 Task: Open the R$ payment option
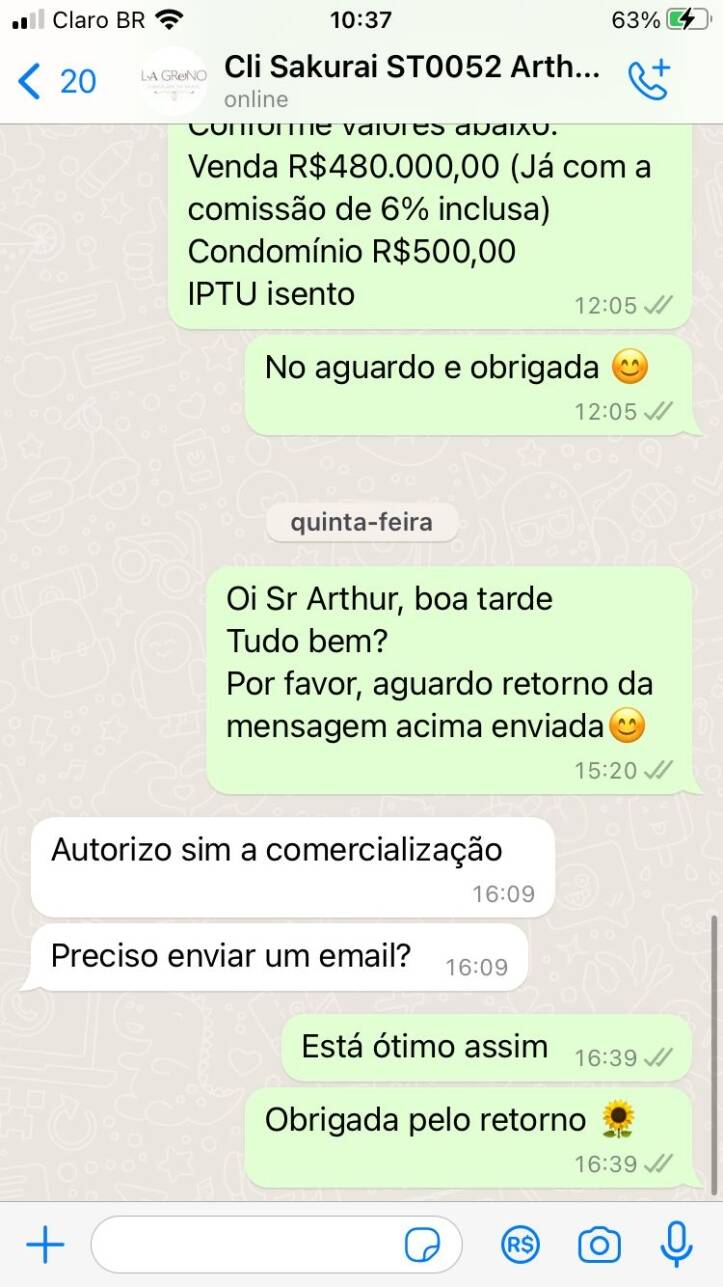[x=519, y=1245]
